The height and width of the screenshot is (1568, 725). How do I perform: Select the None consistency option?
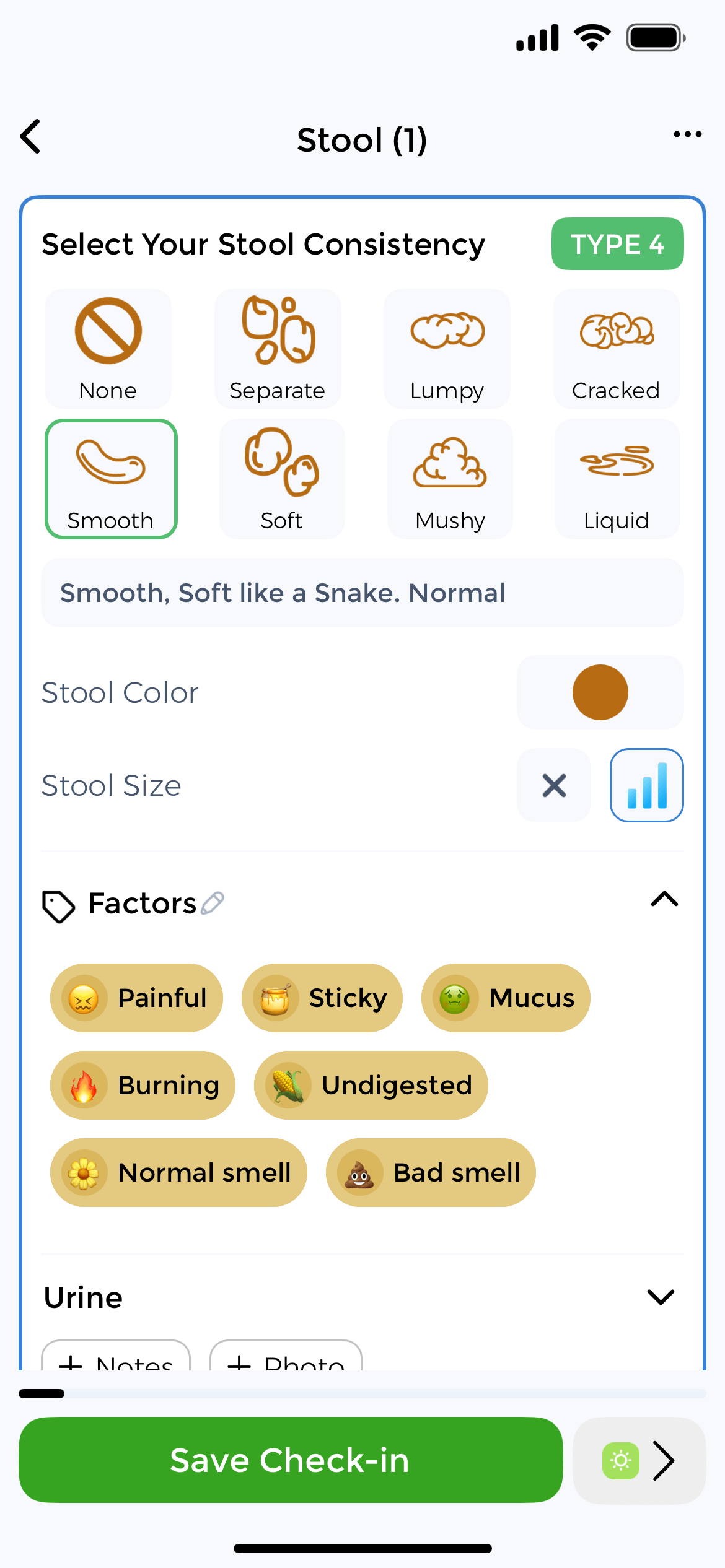click(108, 349)
